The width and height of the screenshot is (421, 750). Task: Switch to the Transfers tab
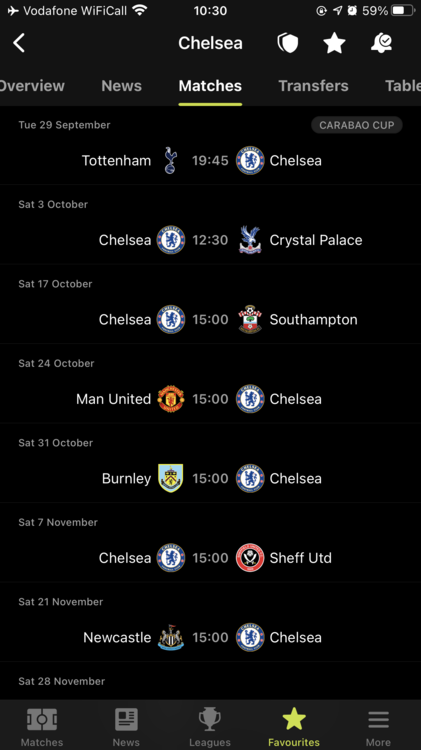pos(313,86)
